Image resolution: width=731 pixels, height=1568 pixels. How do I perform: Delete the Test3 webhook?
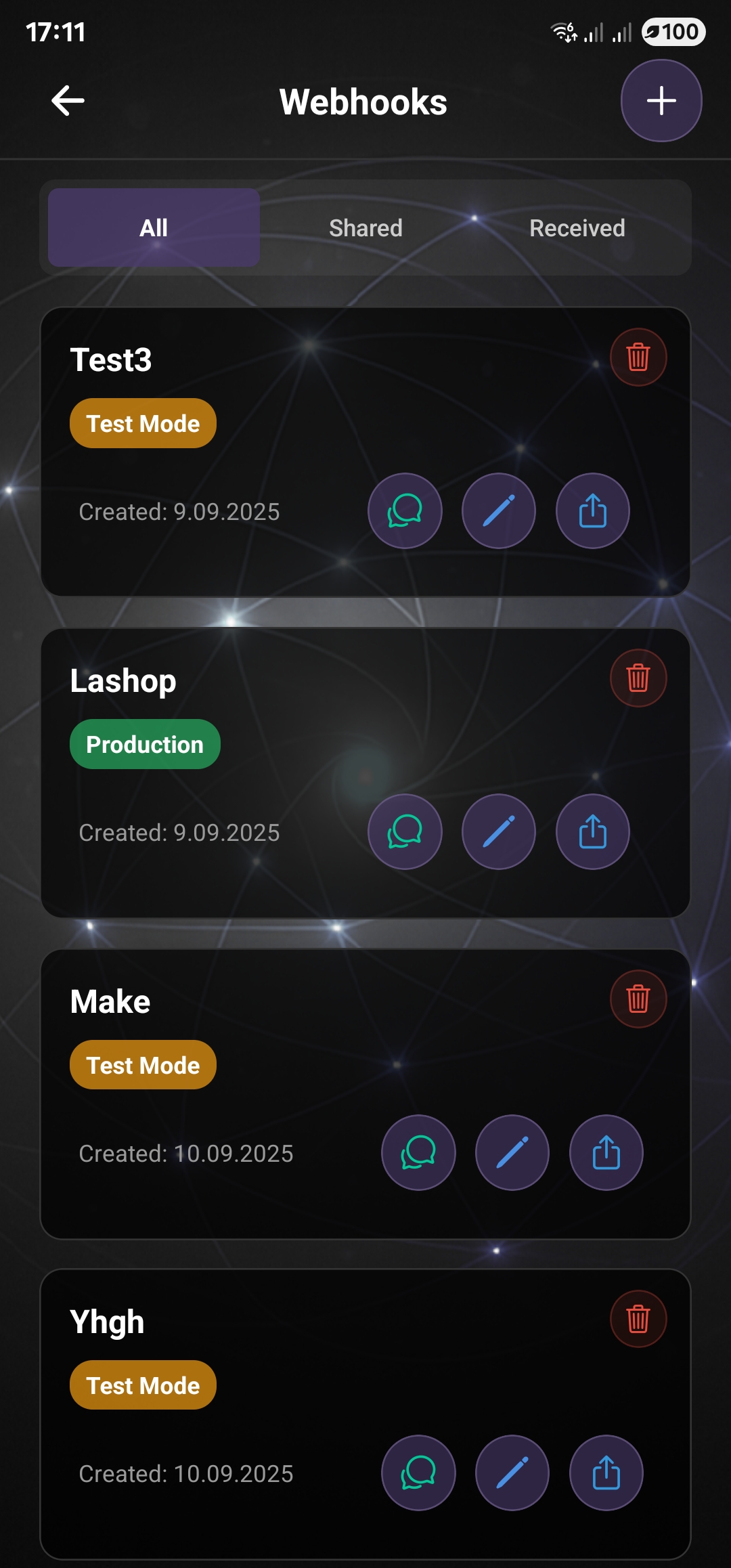point(638,357)
